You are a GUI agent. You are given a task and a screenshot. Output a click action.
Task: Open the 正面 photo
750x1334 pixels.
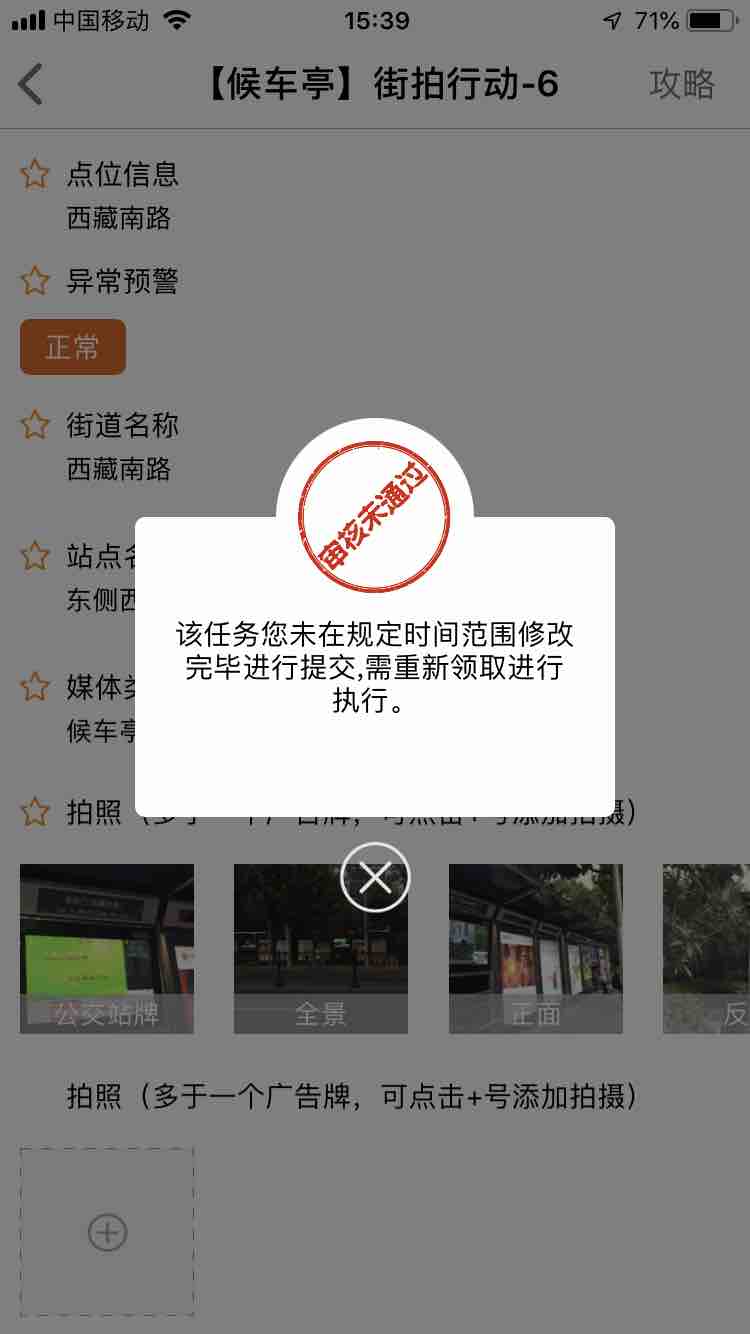[x=535, y=947]
